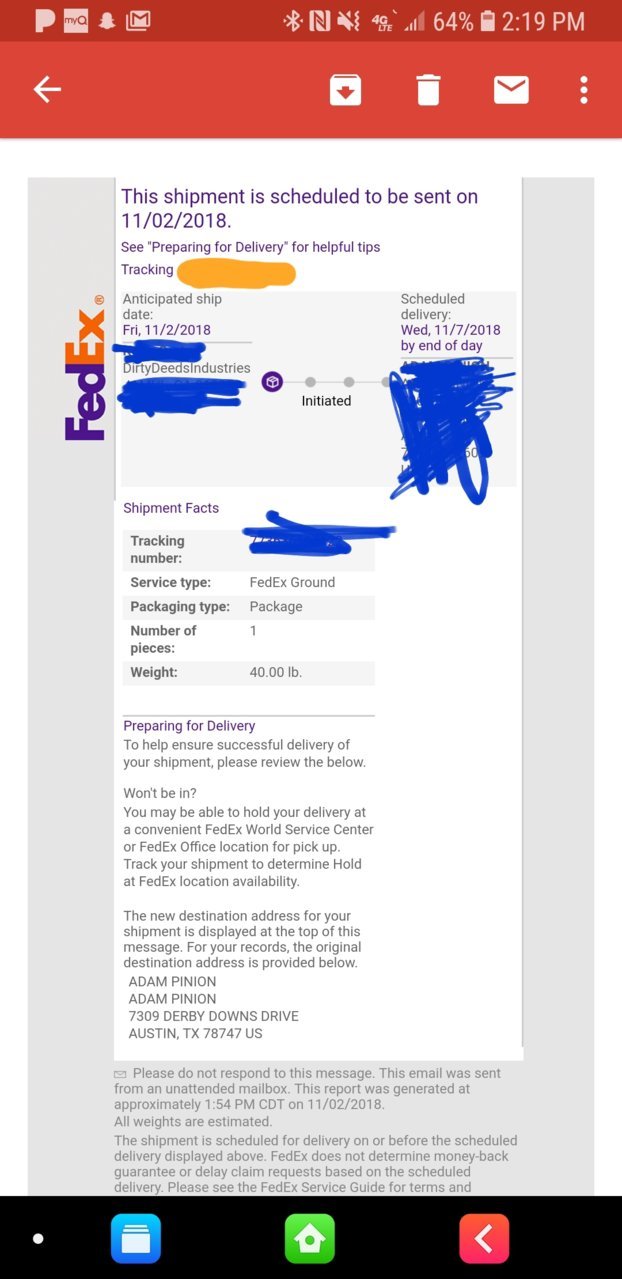The width and height of the screenshot is (622, 1279).
Task: Open recent apps from navigation bar
Action: [x=135, y=1238]
